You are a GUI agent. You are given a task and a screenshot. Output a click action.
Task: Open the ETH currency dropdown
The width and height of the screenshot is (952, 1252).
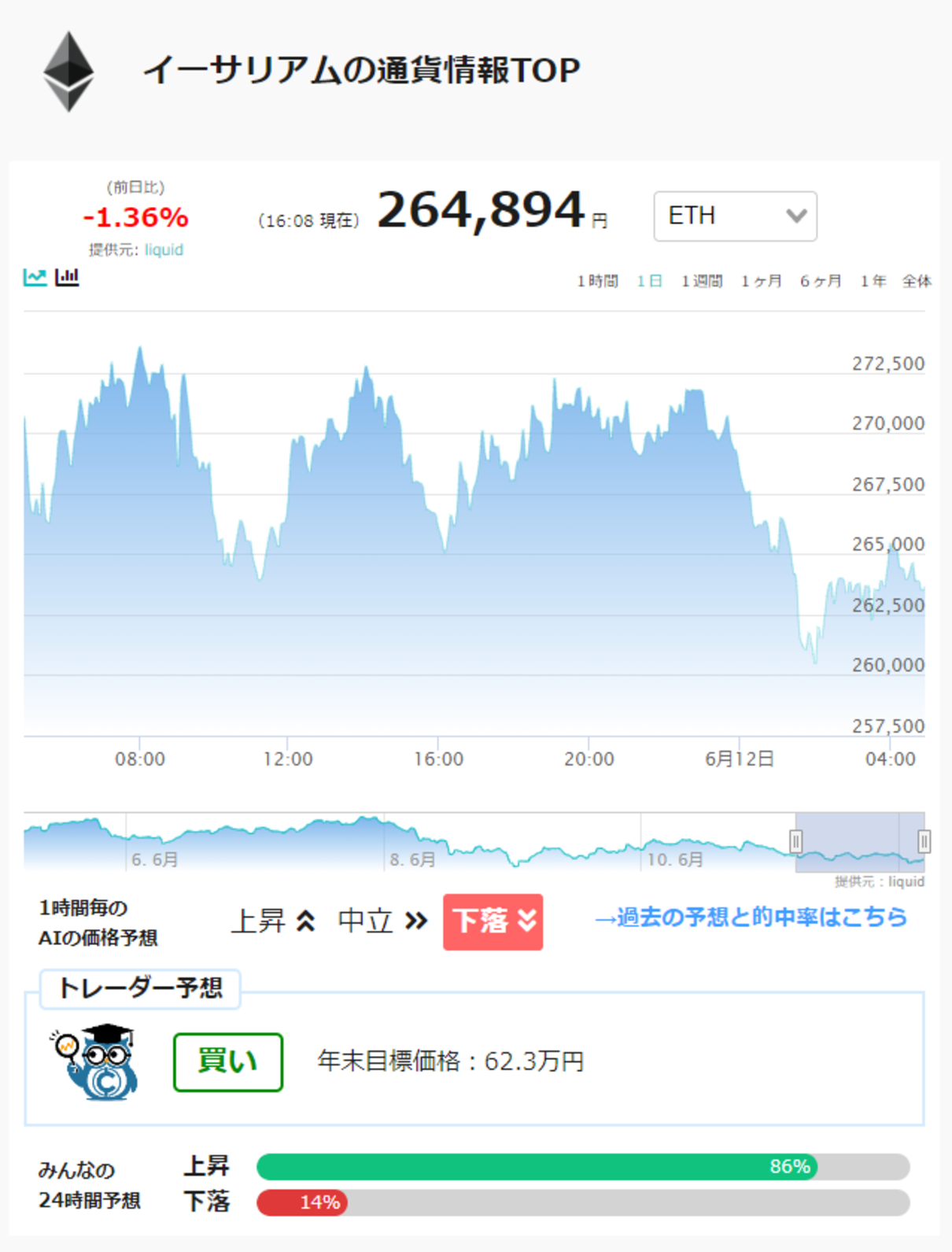(735, 216)
